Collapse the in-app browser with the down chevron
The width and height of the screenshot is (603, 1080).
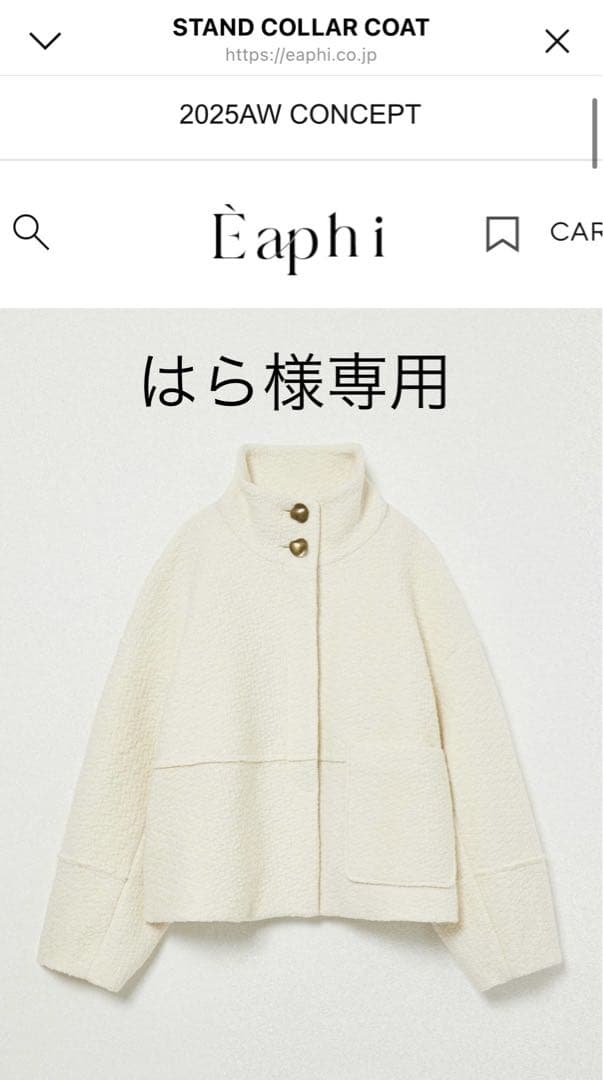pyautogui.click(x=46, y=40)
